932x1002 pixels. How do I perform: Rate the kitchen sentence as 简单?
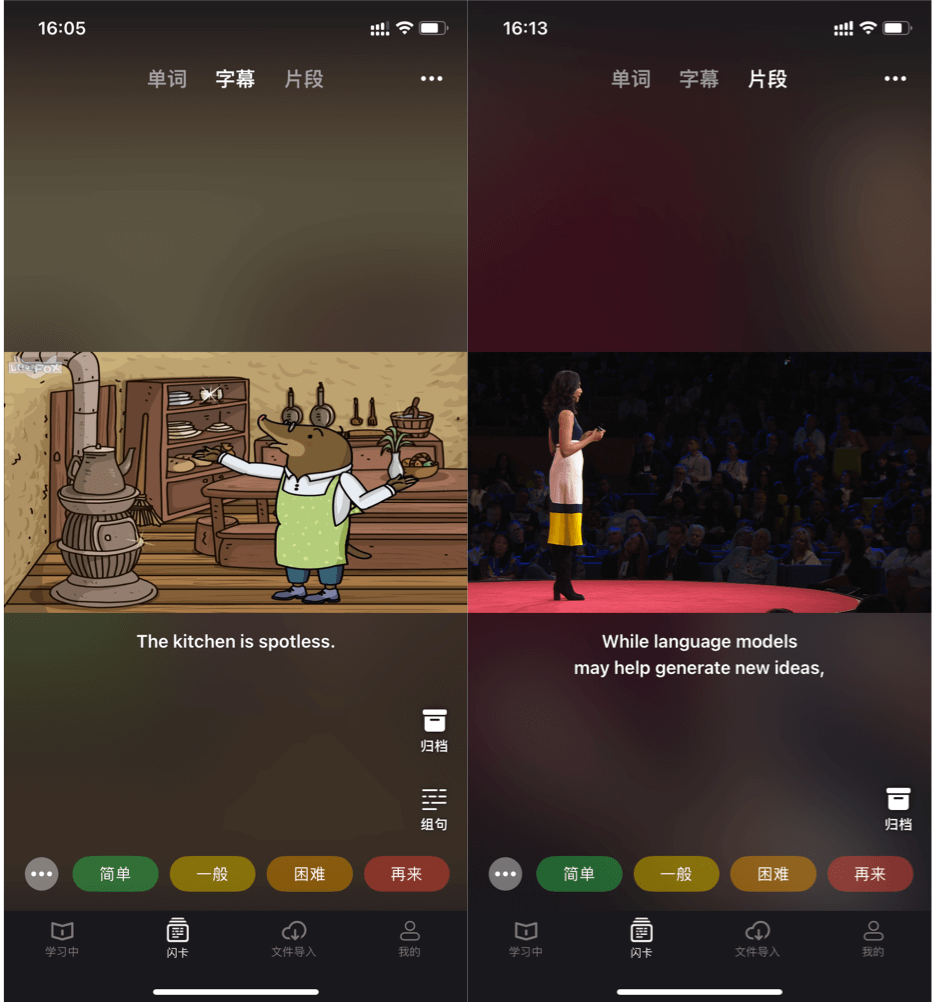pyautogui.click(x=115, y=874)
